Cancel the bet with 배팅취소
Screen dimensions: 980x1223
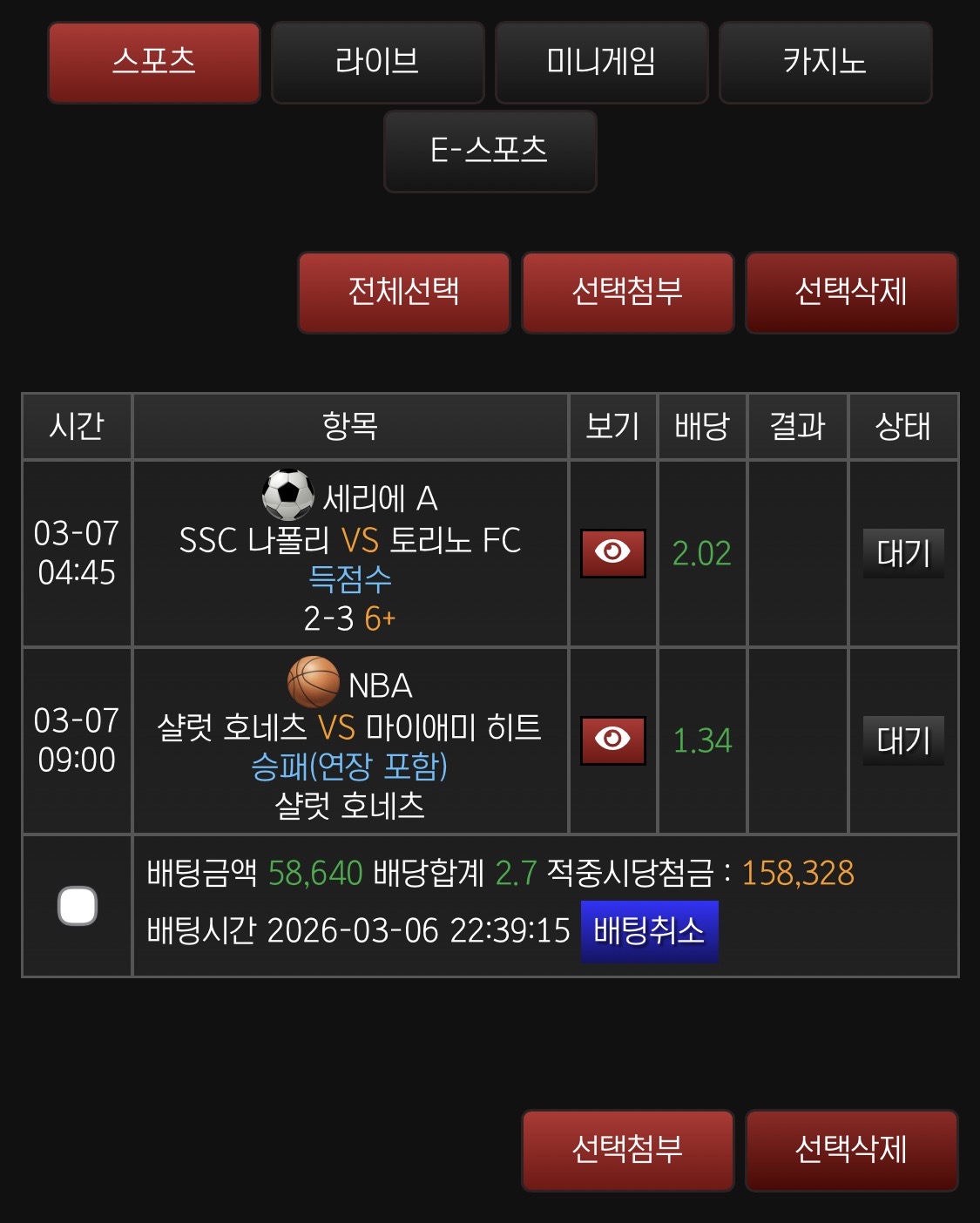[x=649, y=931]
